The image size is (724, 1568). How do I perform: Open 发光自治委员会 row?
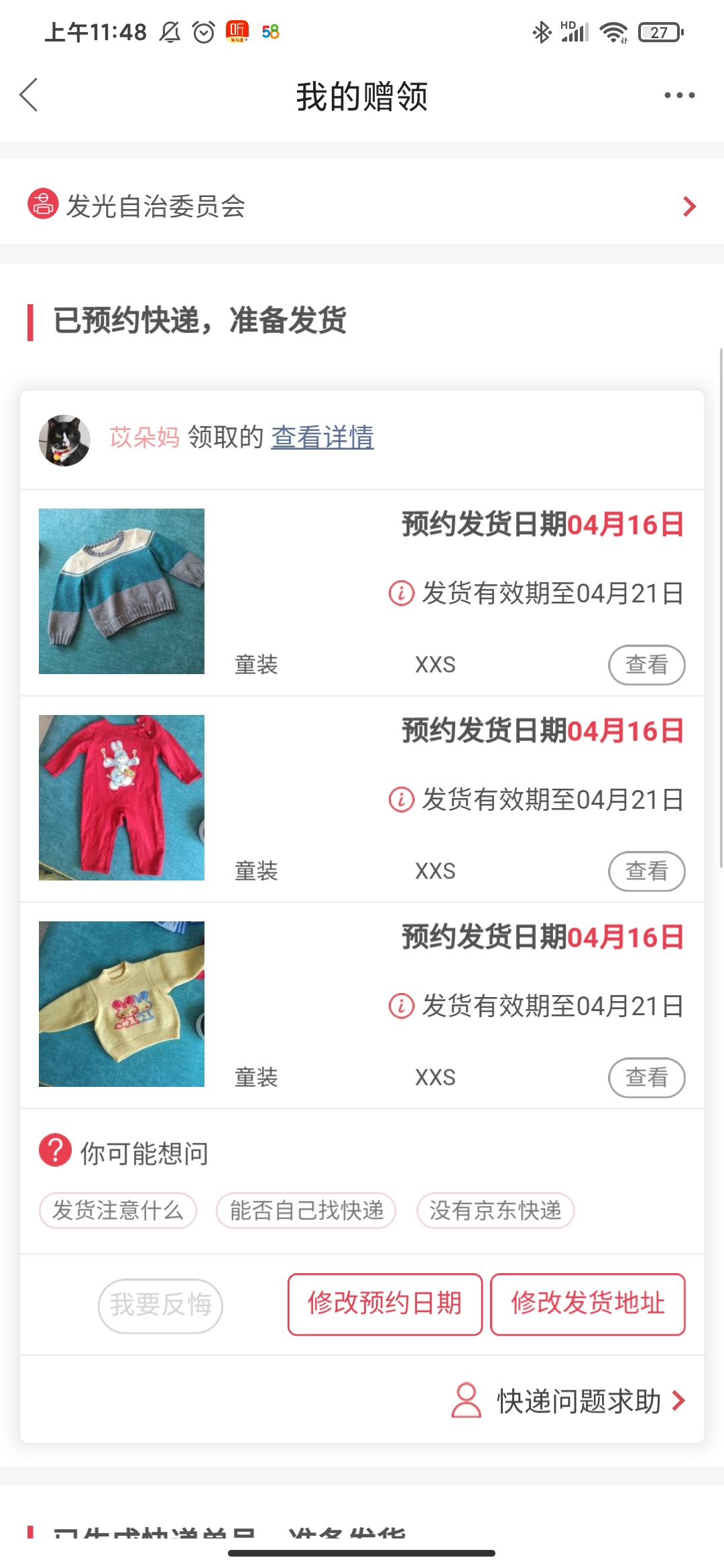pyautogui.click(x=362, y=206)
